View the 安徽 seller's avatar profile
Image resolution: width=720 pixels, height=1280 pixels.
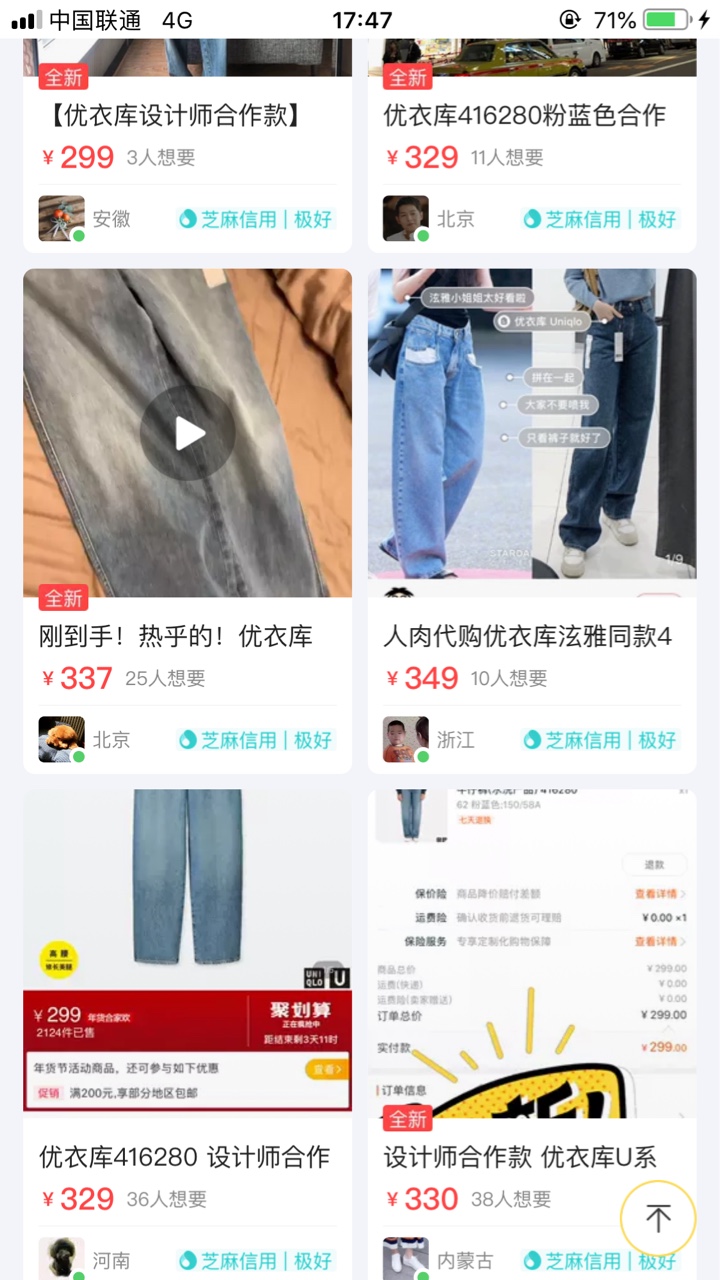coord(62,218)
